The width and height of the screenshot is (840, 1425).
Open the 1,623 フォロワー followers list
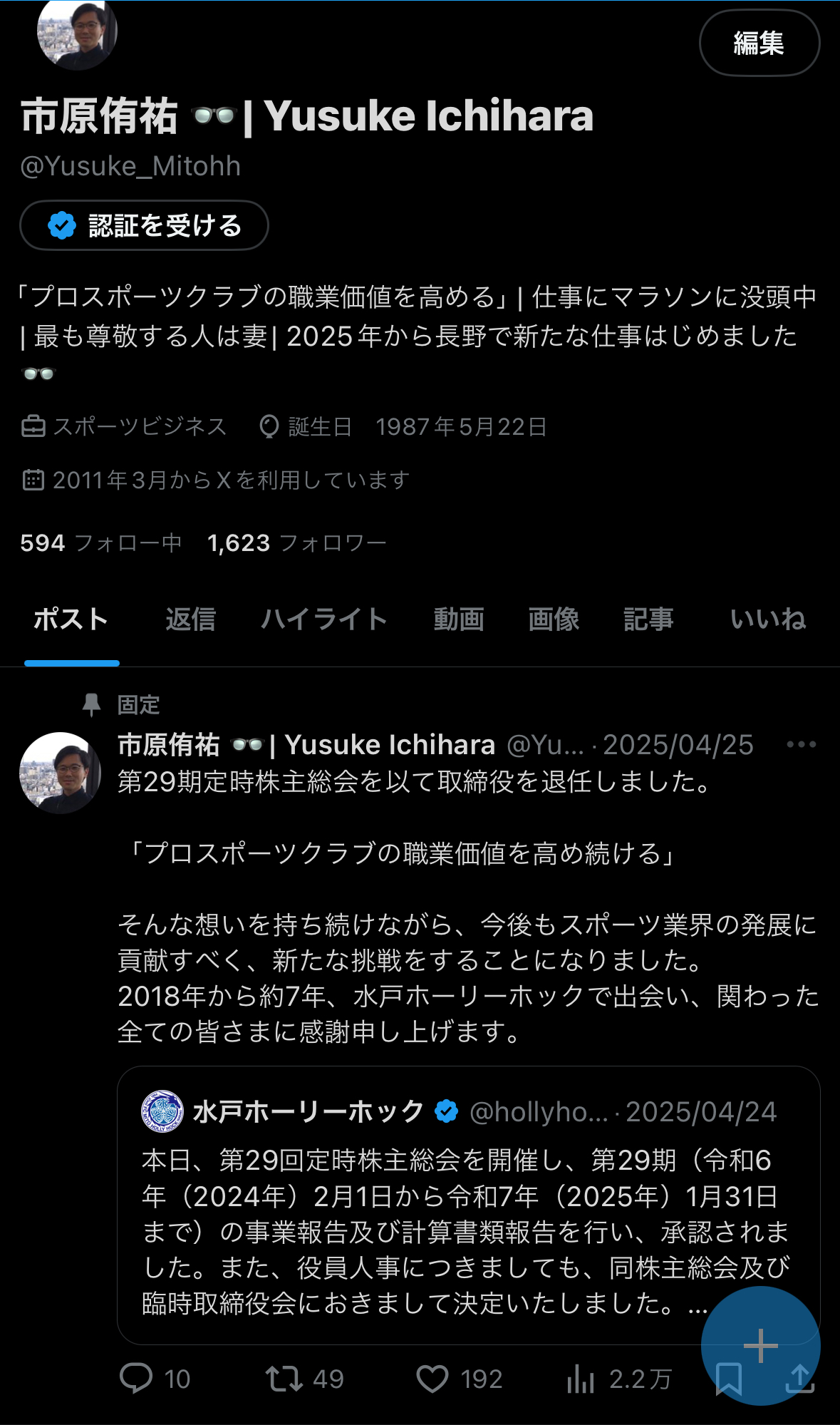point(296,543)
